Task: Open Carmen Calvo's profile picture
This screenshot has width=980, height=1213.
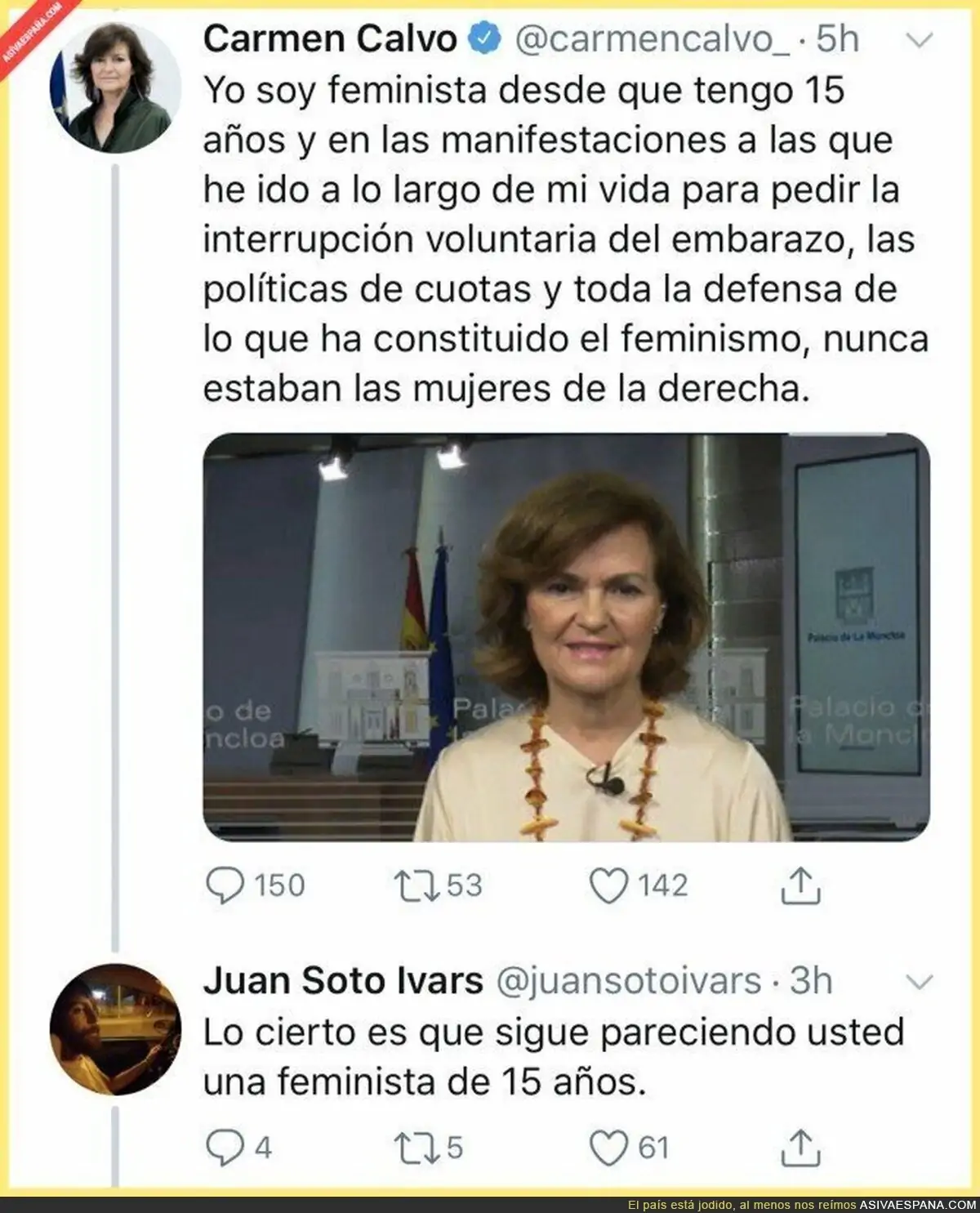Action: (x=115, y=87)
